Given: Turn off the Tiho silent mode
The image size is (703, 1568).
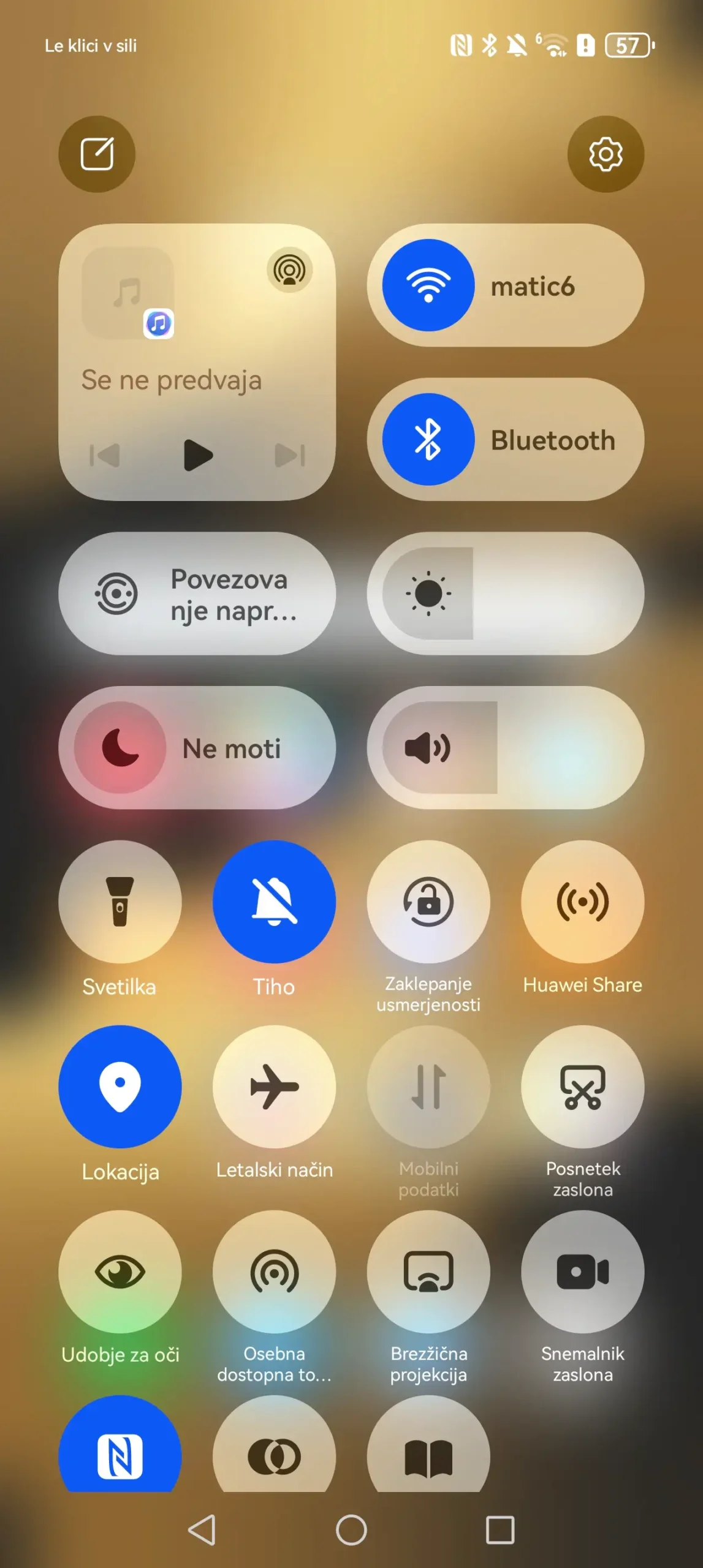Looking at the screenshot, I should pos(274,902).
